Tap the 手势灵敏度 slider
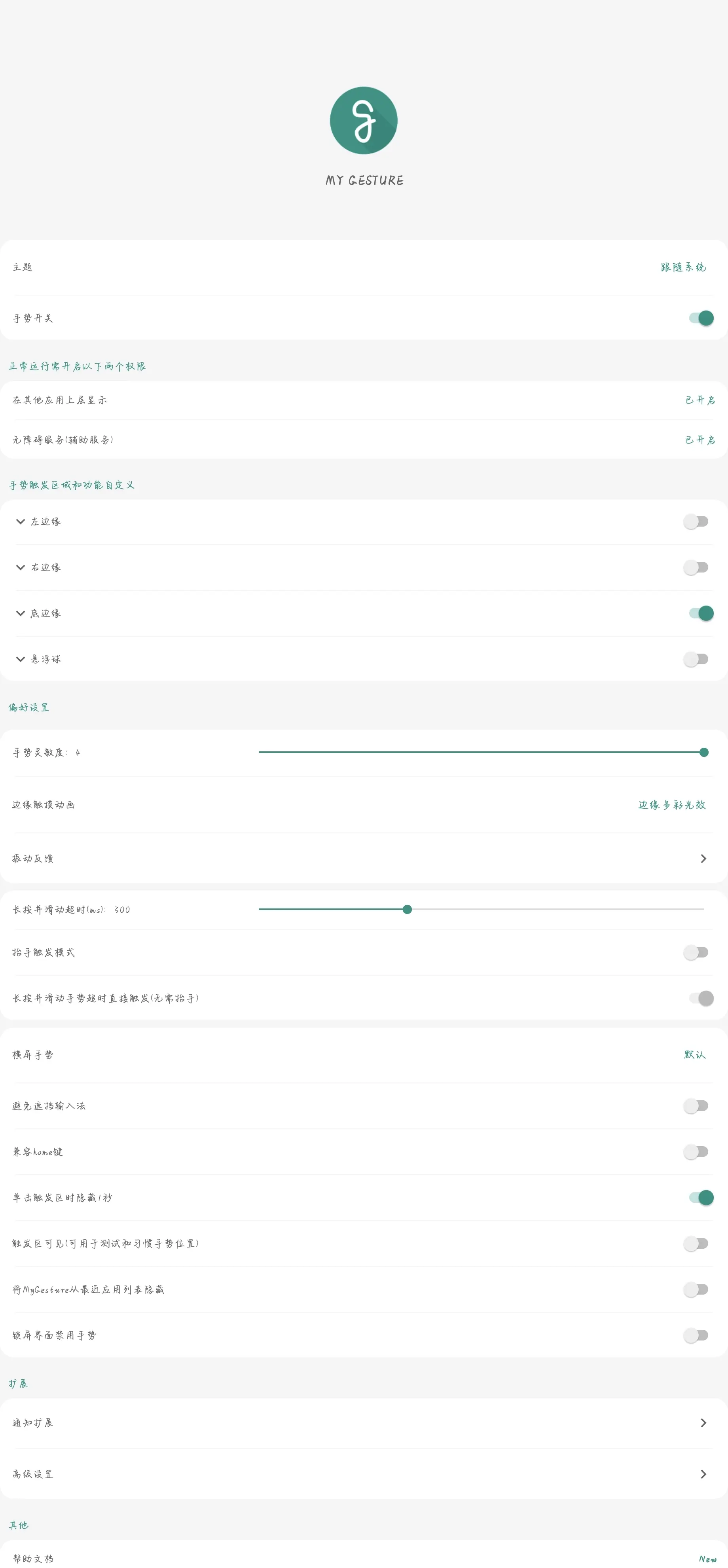728x1568 pixels. 481,753
